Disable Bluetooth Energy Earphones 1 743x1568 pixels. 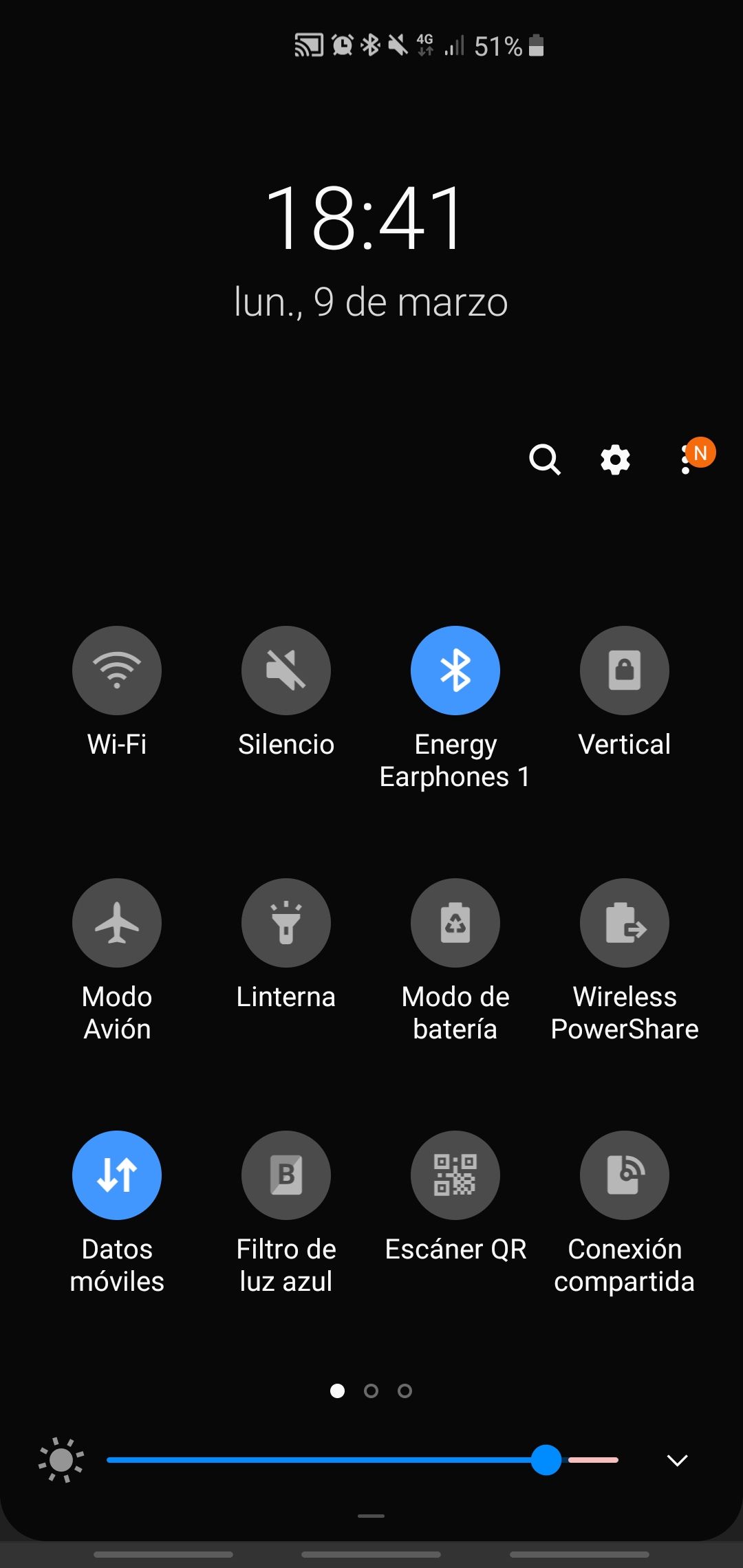click(455, 671)
